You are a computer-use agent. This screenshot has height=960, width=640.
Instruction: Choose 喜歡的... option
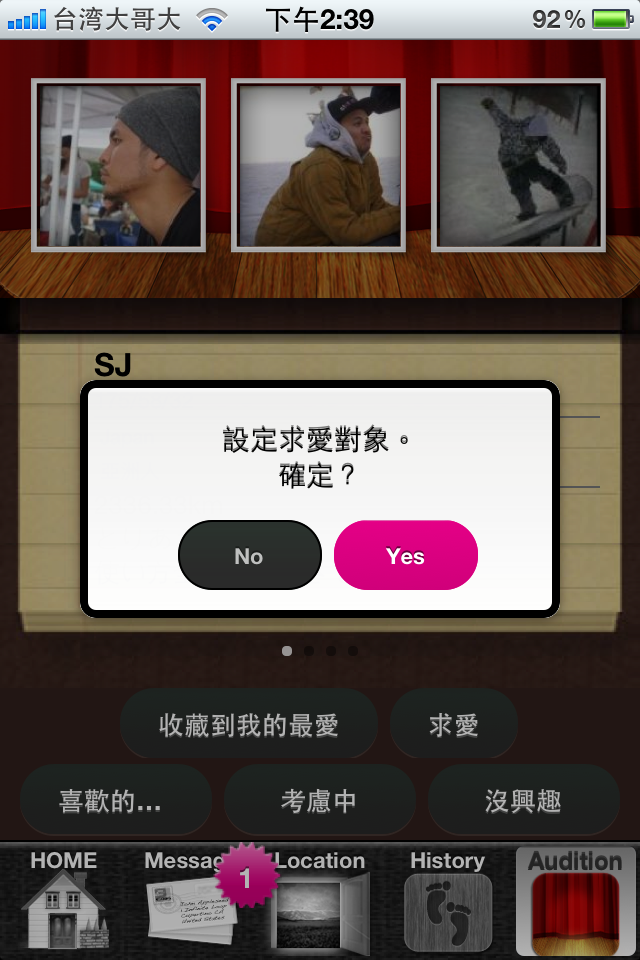(x=112, y=800)
